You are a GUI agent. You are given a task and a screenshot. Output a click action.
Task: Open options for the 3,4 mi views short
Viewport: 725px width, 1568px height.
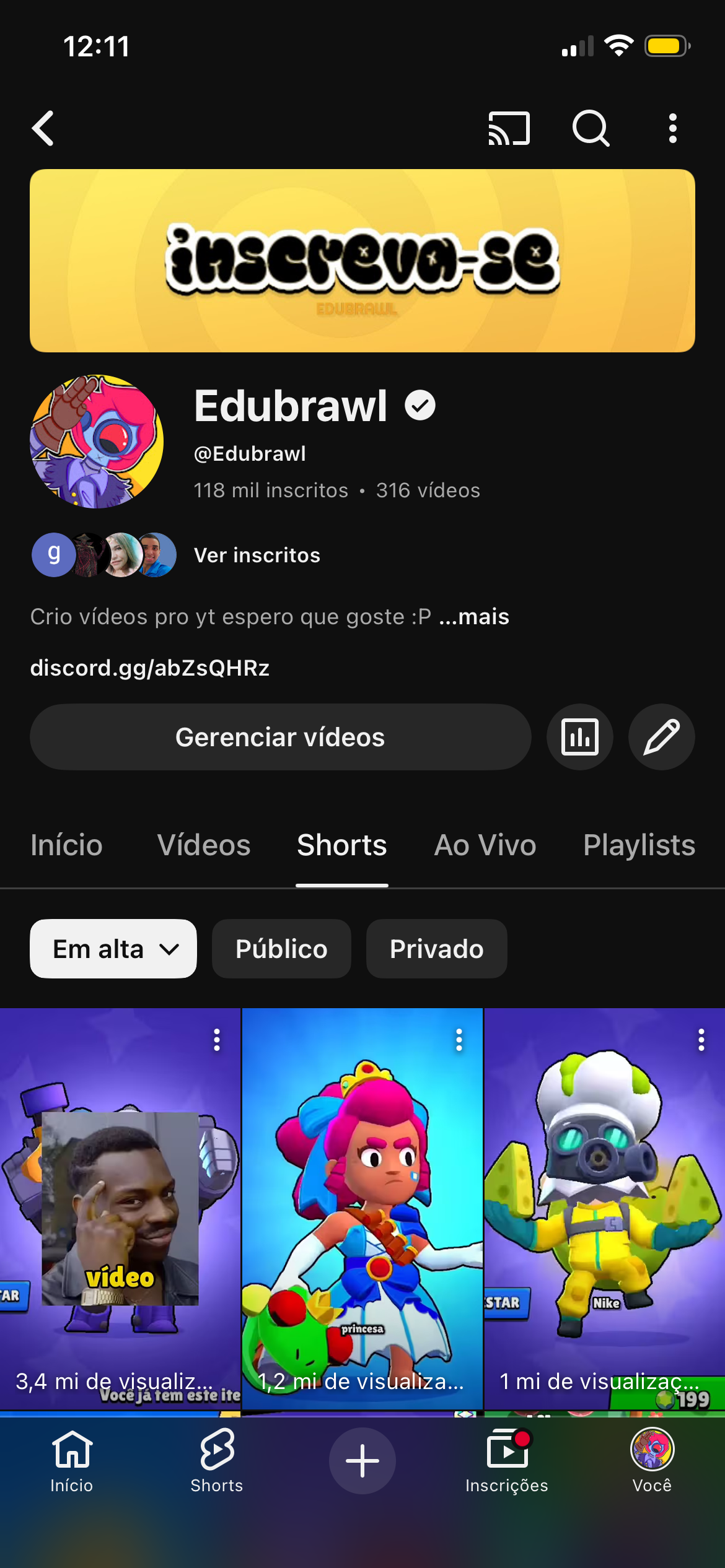(217, 1040)
